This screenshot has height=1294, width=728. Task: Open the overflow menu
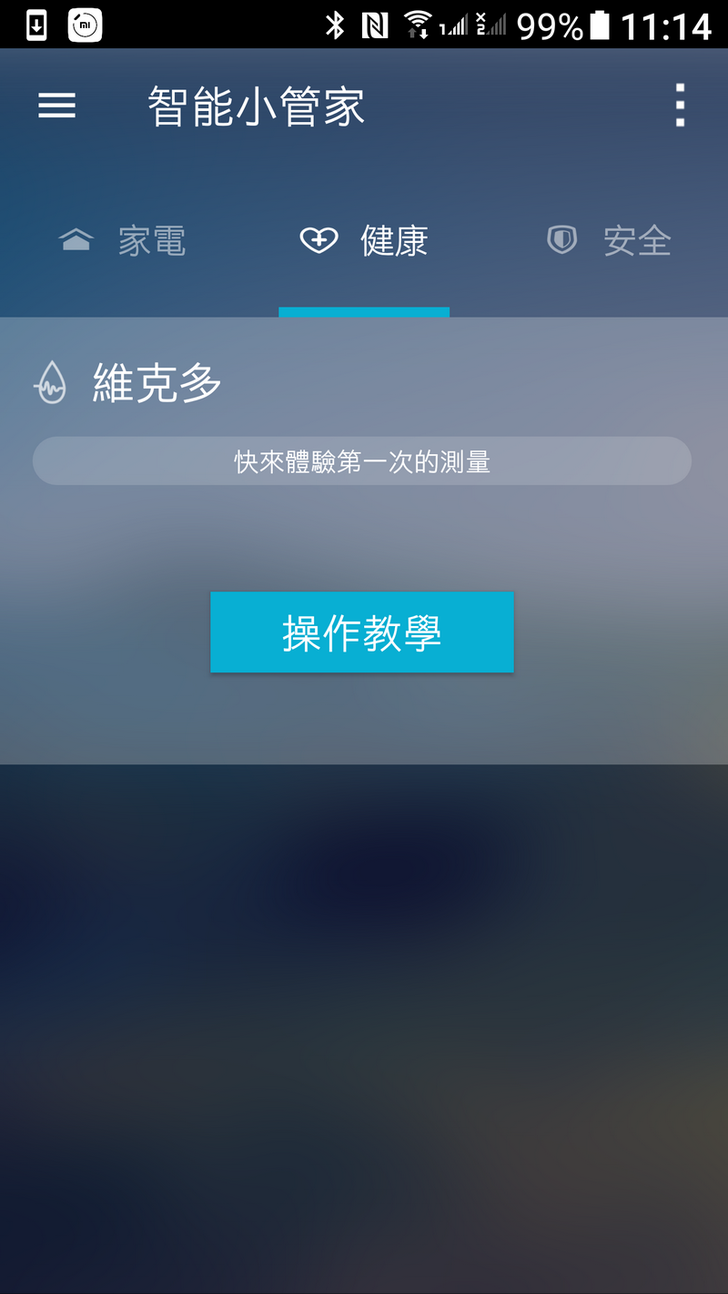point(679,106)
